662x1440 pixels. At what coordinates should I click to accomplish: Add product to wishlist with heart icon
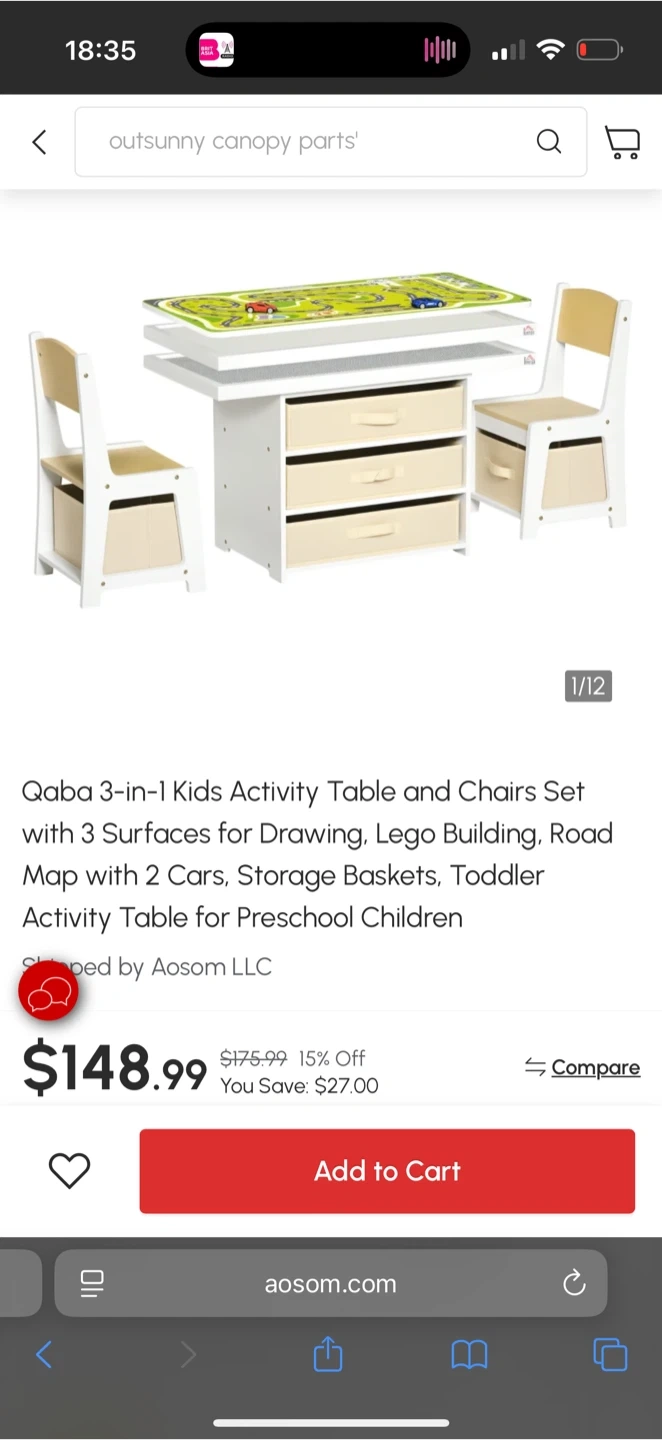69,1171
